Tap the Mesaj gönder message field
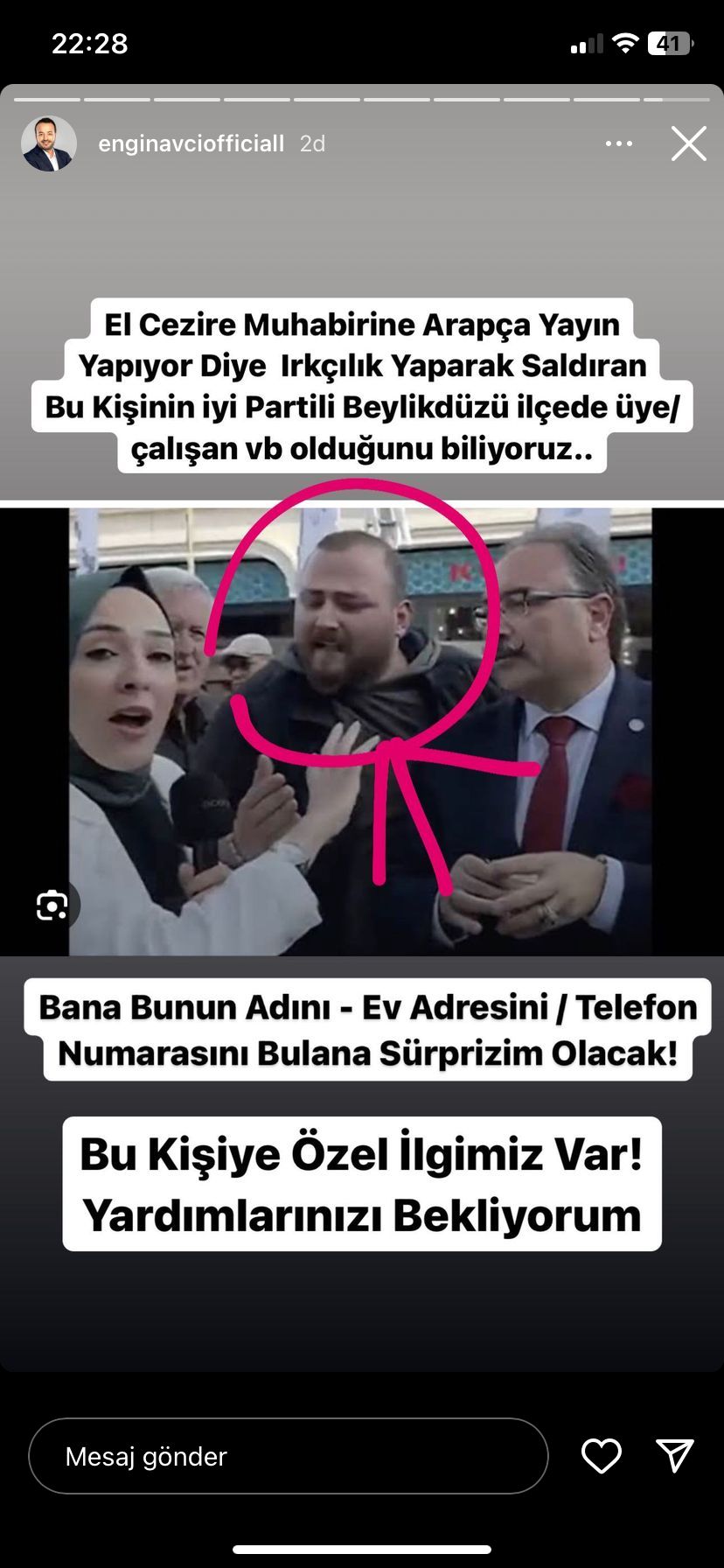724x1568 pixels. click(288, 1456)
